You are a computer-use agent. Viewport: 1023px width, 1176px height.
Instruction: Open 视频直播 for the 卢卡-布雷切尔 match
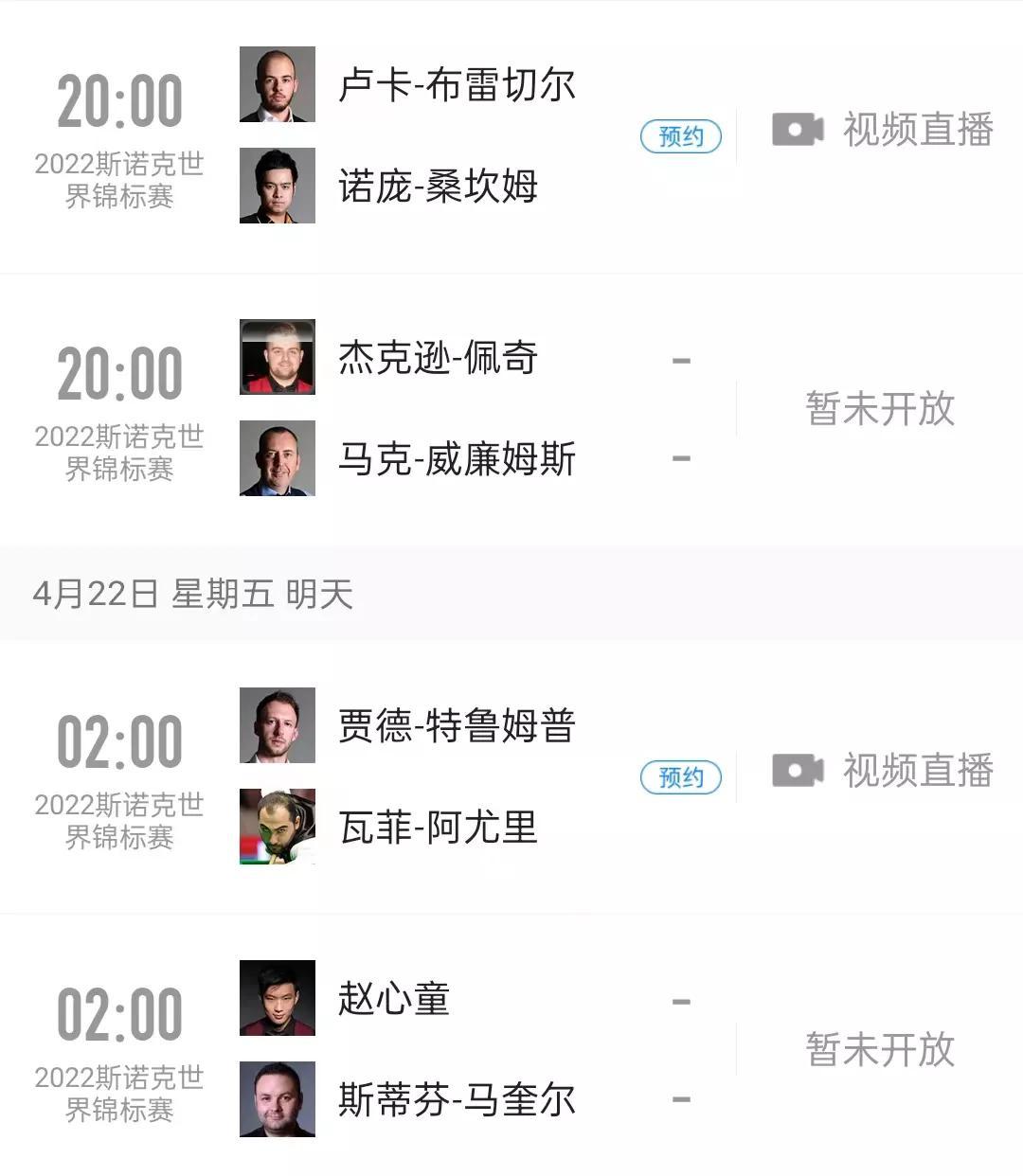[x=882, y=130]
